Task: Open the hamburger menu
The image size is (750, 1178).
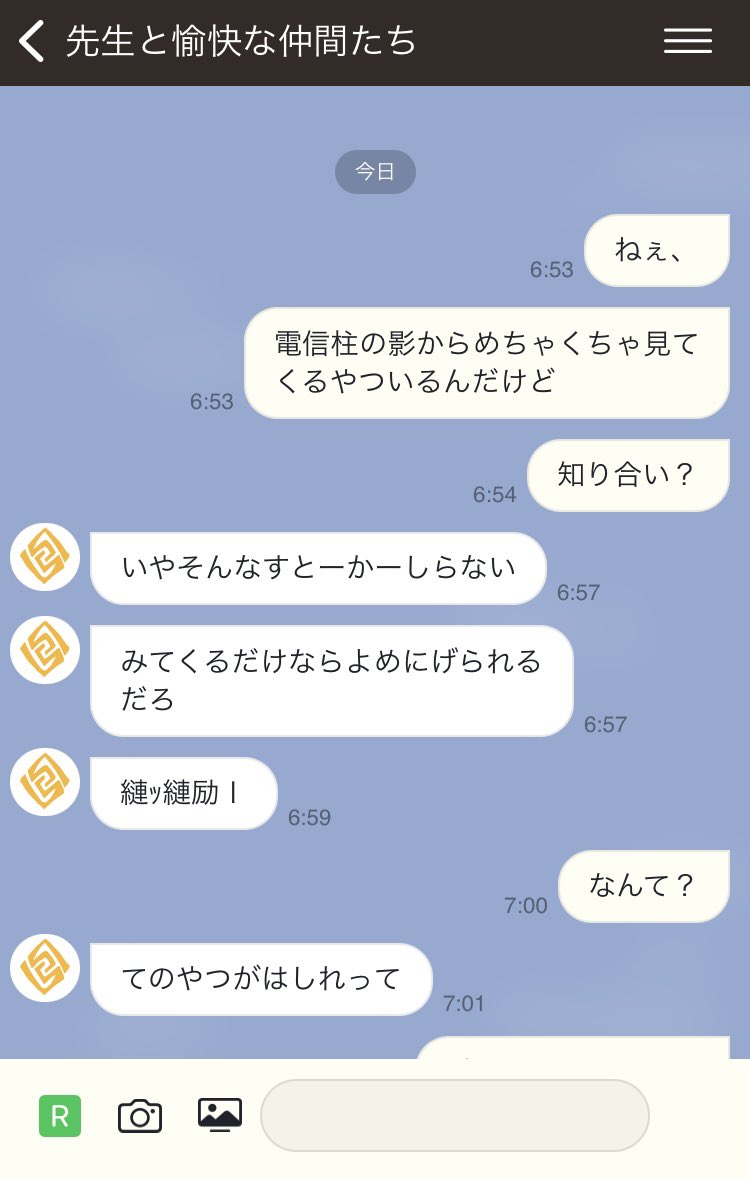Action: click(688, 41)
